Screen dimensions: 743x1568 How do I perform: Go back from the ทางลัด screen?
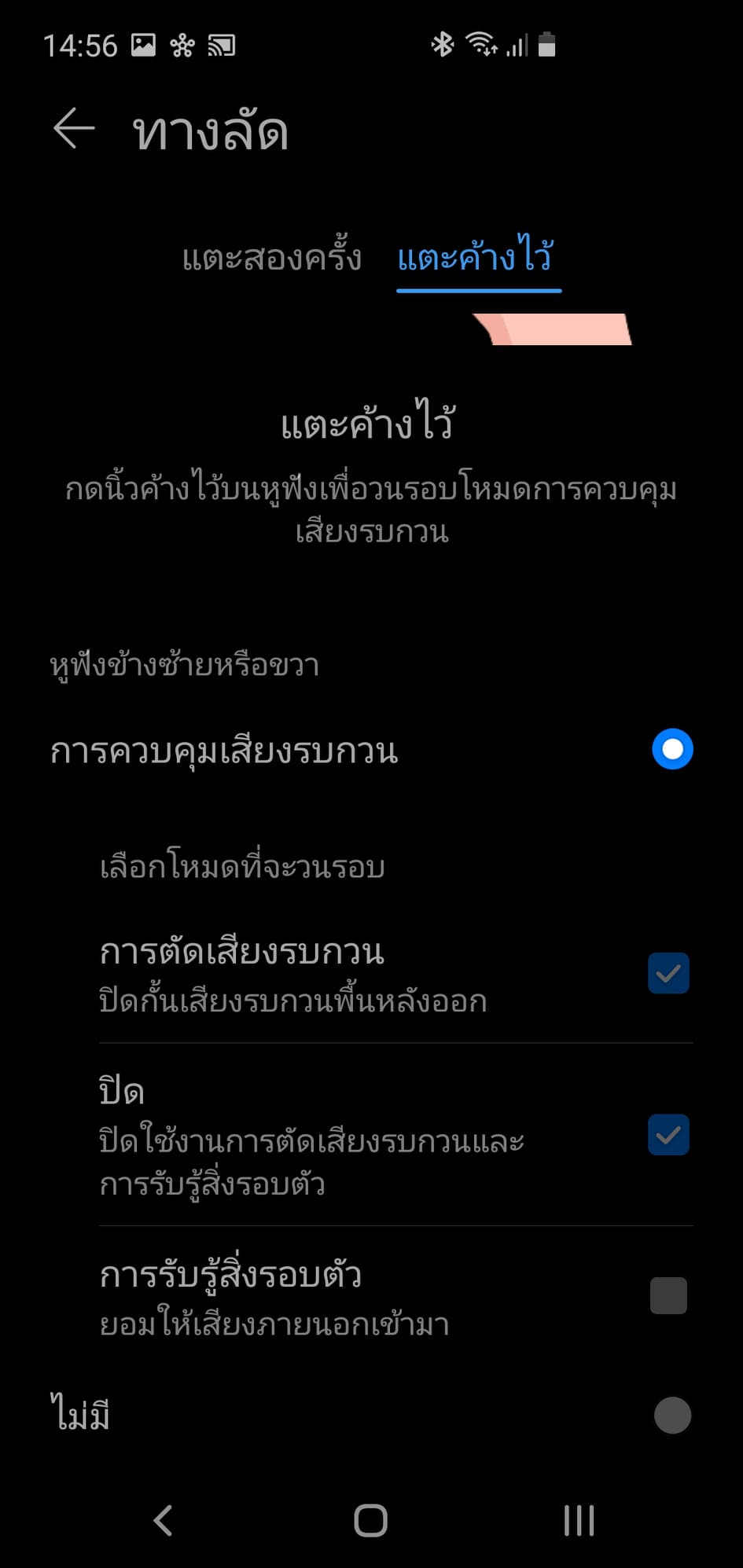pyautogui.click(x=74, y=129)
